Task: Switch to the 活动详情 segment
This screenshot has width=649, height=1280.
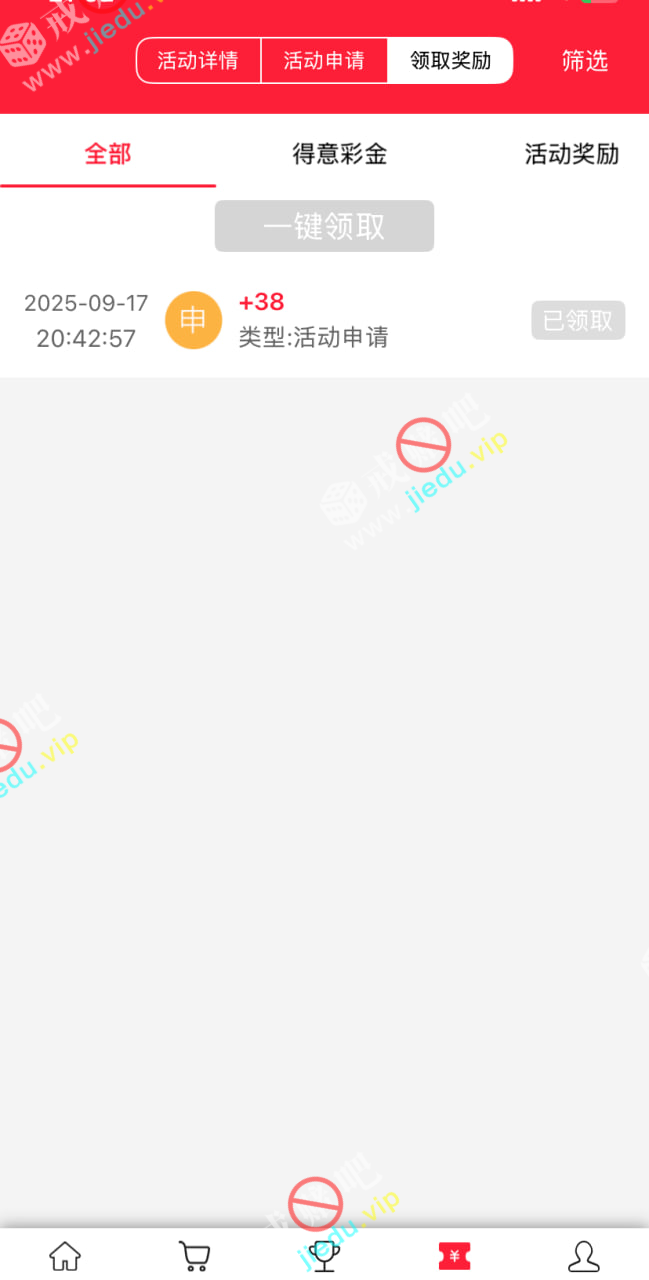Action: [x=198, y=61]
